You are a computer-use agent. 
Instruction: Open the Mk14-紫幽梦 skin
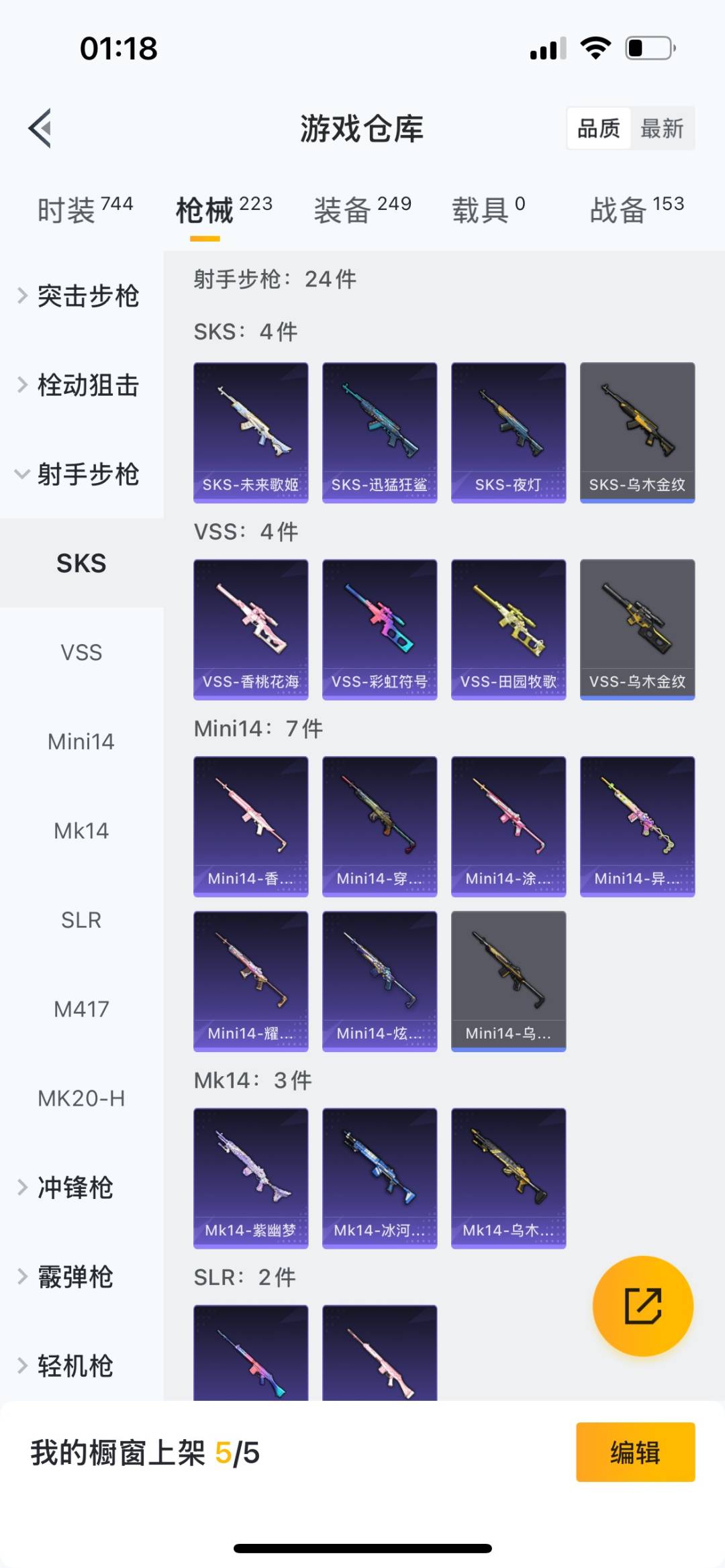(x=251, y=1178)
